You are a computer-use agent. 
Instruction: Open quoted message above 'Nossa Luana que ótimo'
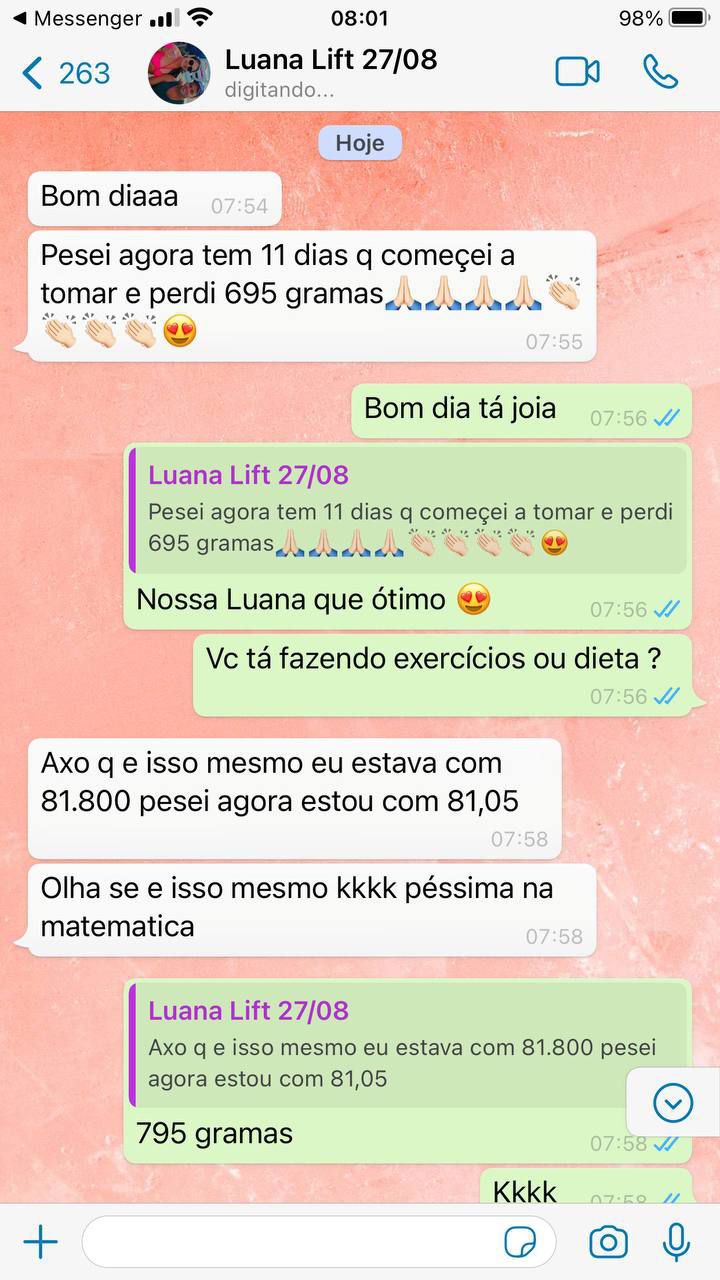[x=410, y=510]
